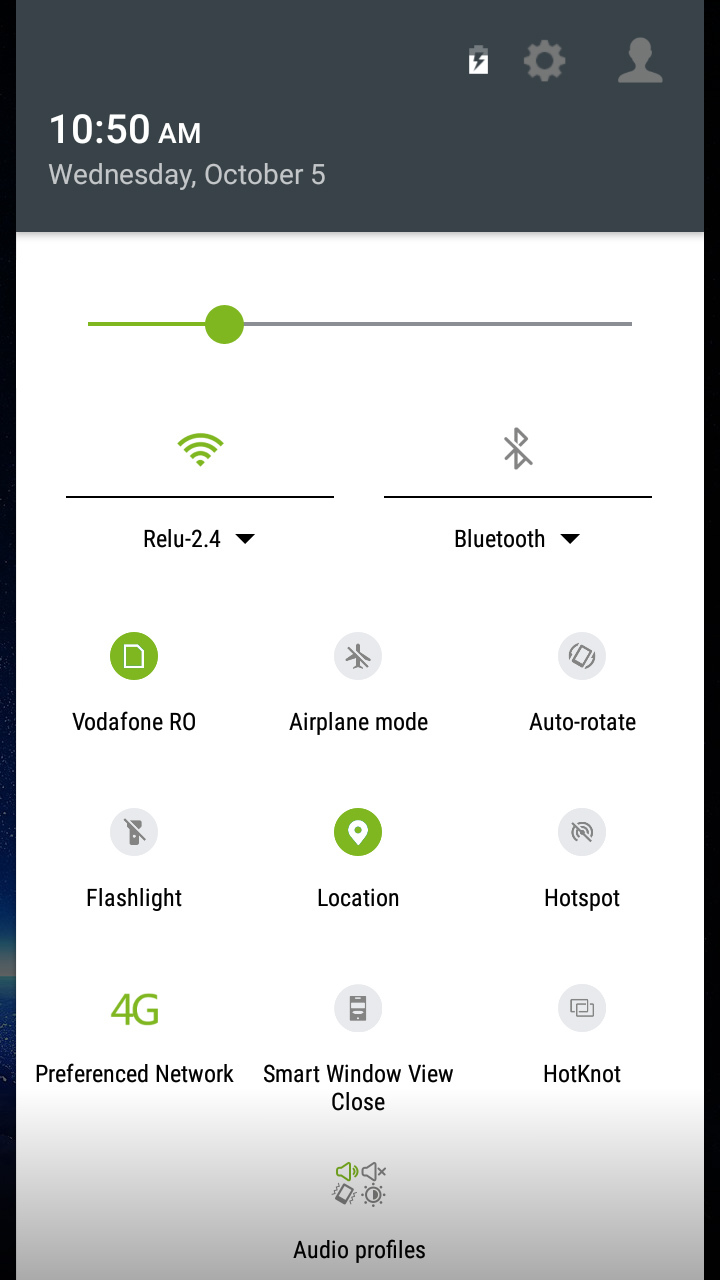Screen dimensions: 720x1280
Task: Toggle Wi-Fi off
Action: click(200, 450)
